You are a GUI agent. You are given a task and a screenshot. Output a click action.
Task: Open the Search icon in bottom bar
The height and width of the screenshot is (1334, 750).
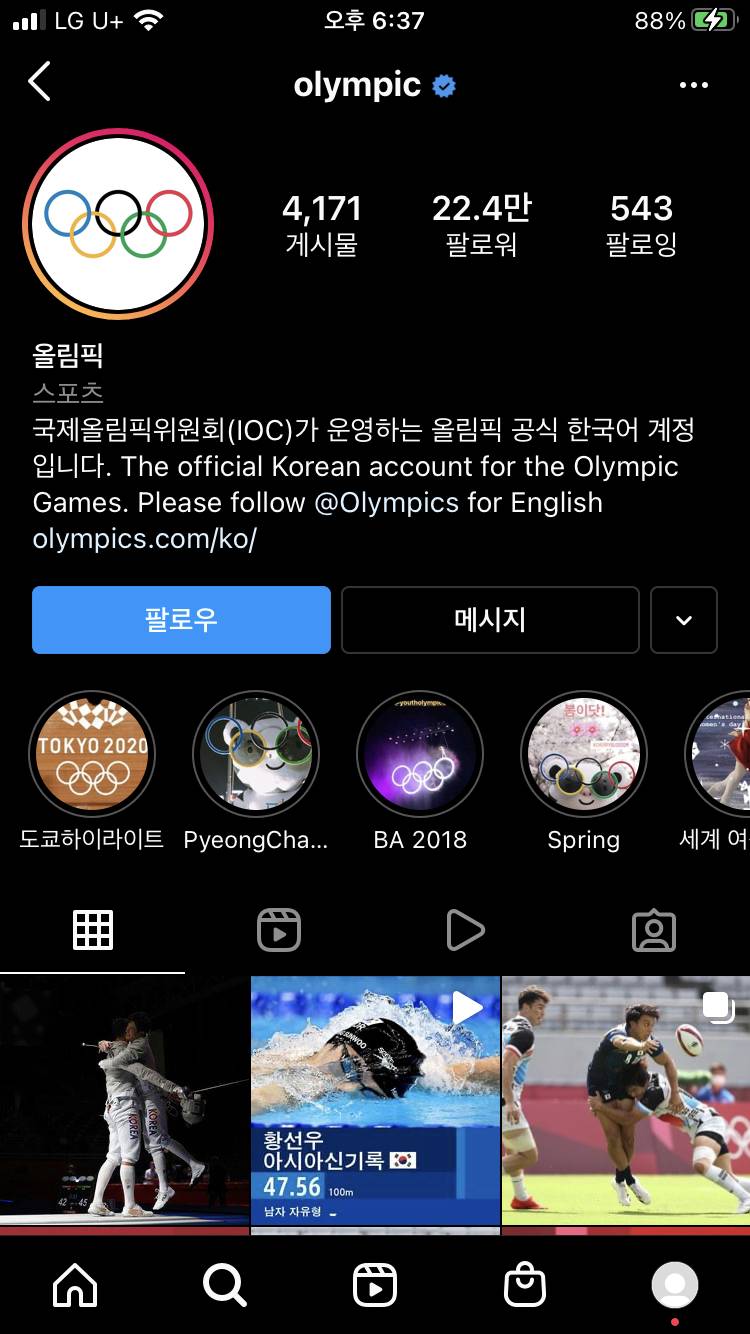pos(224,1285)
